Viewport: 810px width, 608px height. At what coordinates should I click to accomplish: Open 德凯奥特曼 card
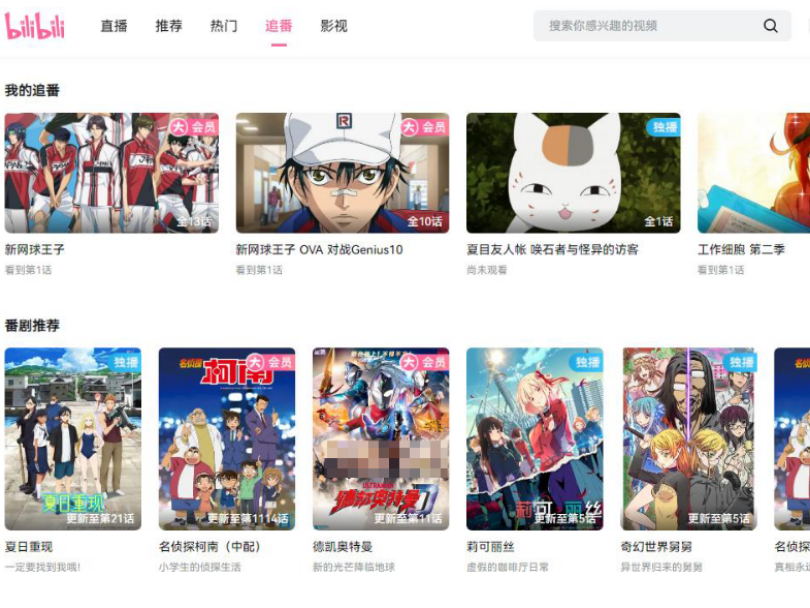tap(381, 438)
